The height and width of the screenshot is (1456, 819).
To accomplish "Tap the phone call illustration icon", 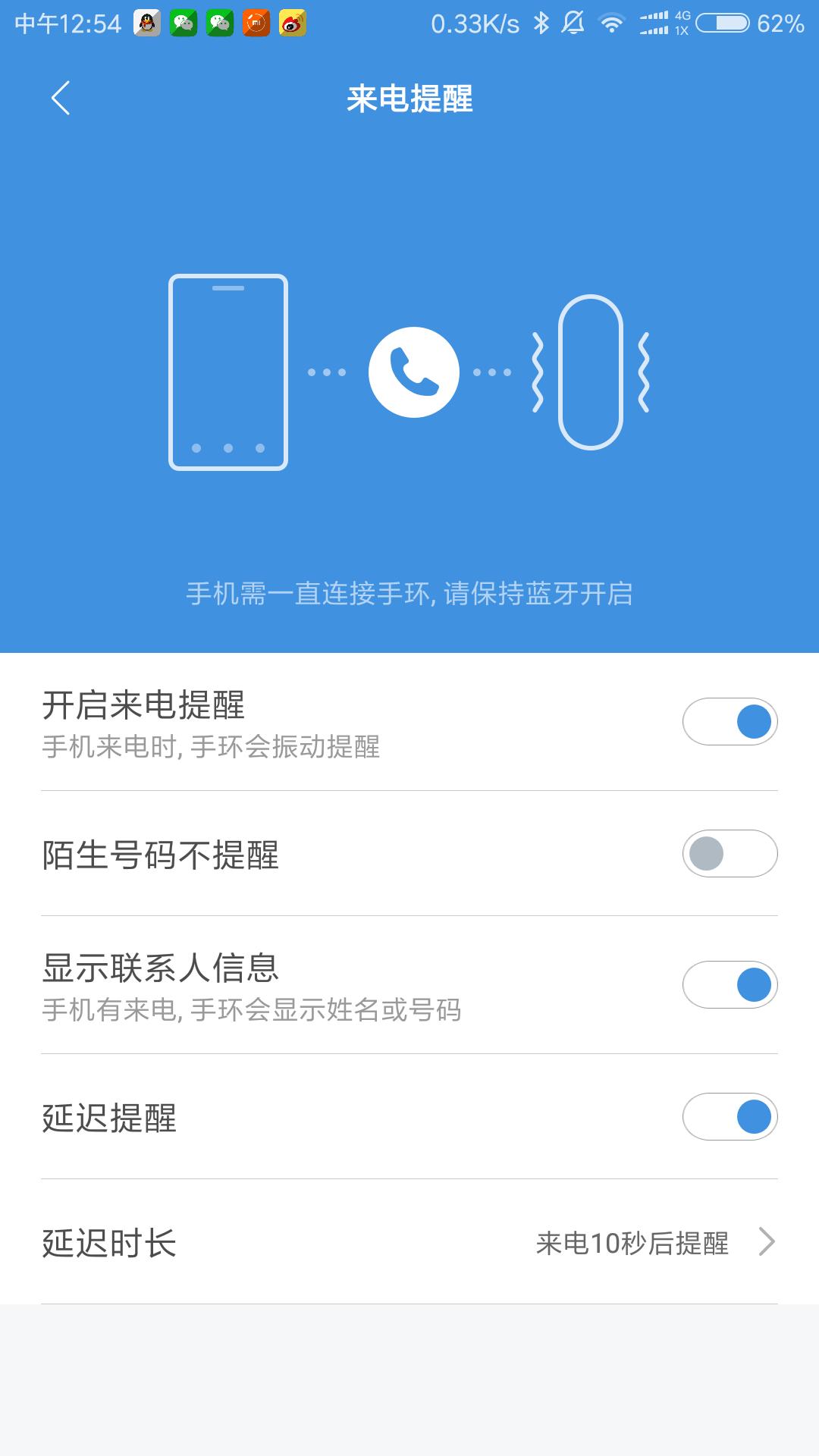I will (x=414, y=371).
